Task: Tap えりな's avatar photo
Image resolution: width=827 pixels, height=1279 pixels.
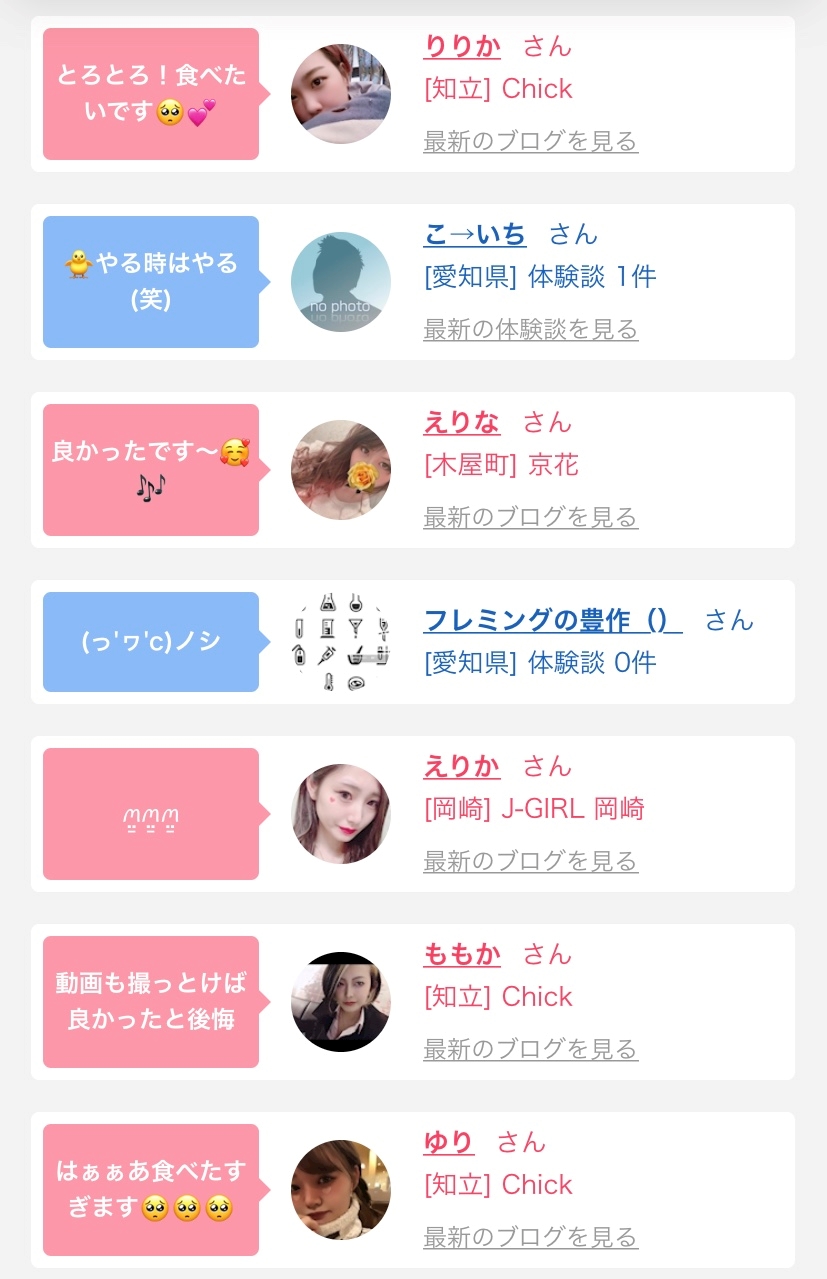Action: (x=341, y=470)
